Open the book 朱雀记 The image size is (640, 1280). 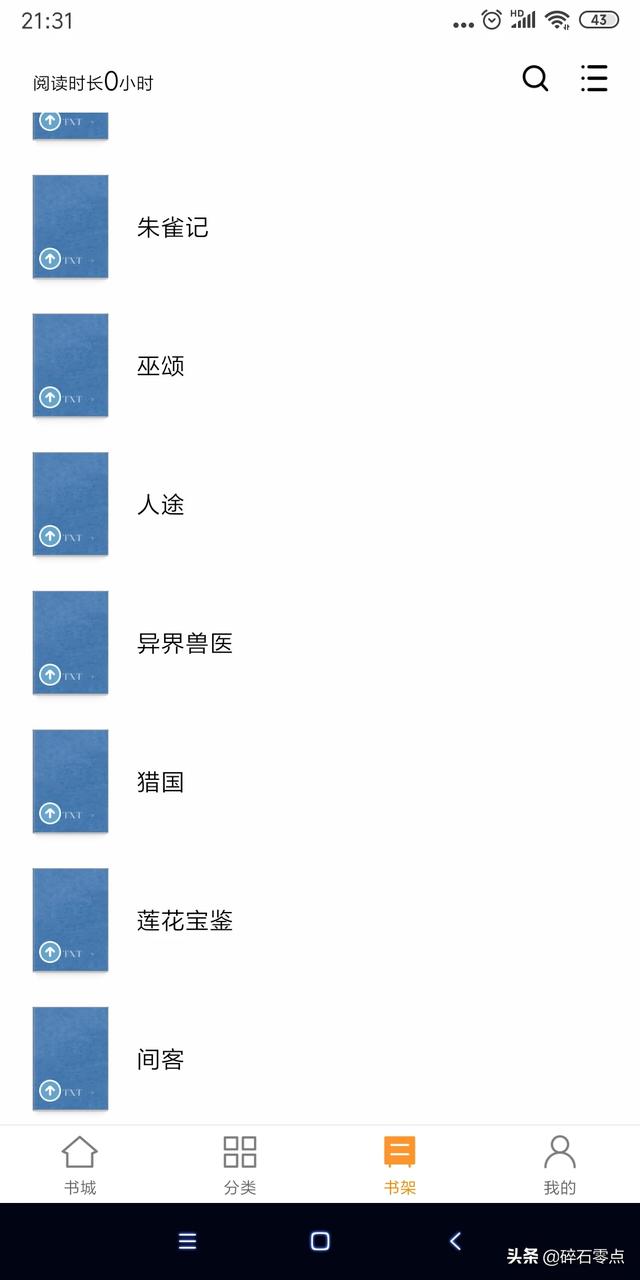320,227
